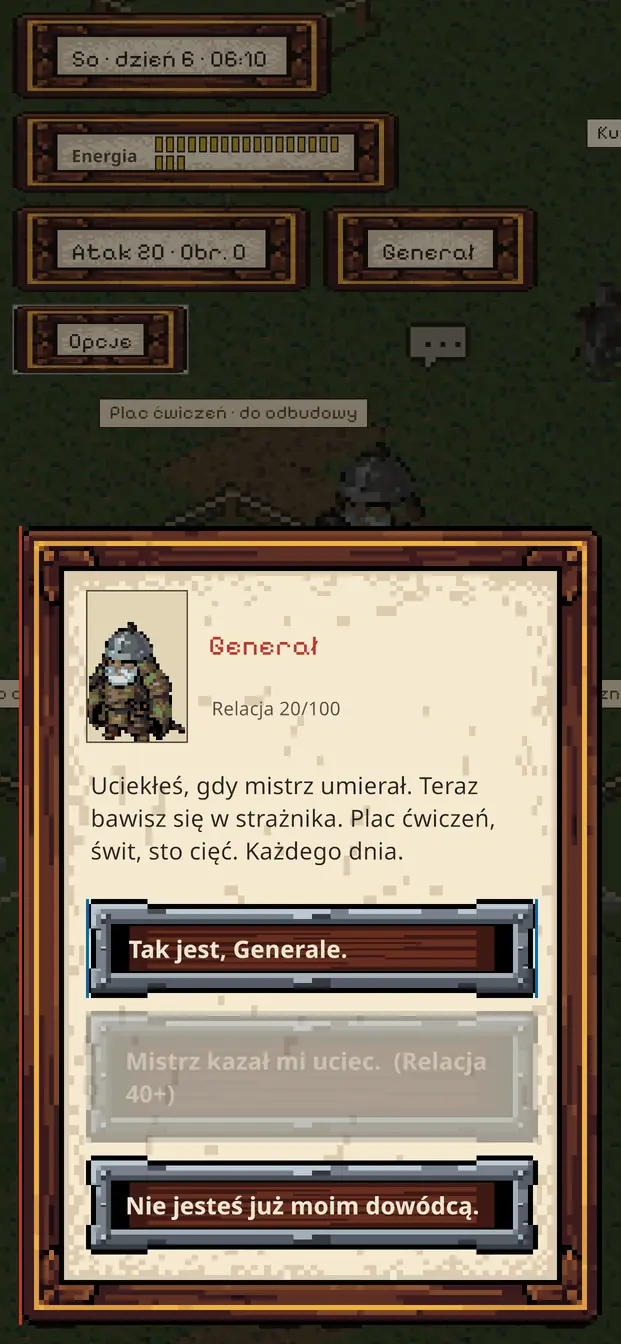Image resolution: width=621 pixels, height=1344 pixels.
Task: Choose "Nie jesteś już moim dowódcą."
Action: [312, 1207]
